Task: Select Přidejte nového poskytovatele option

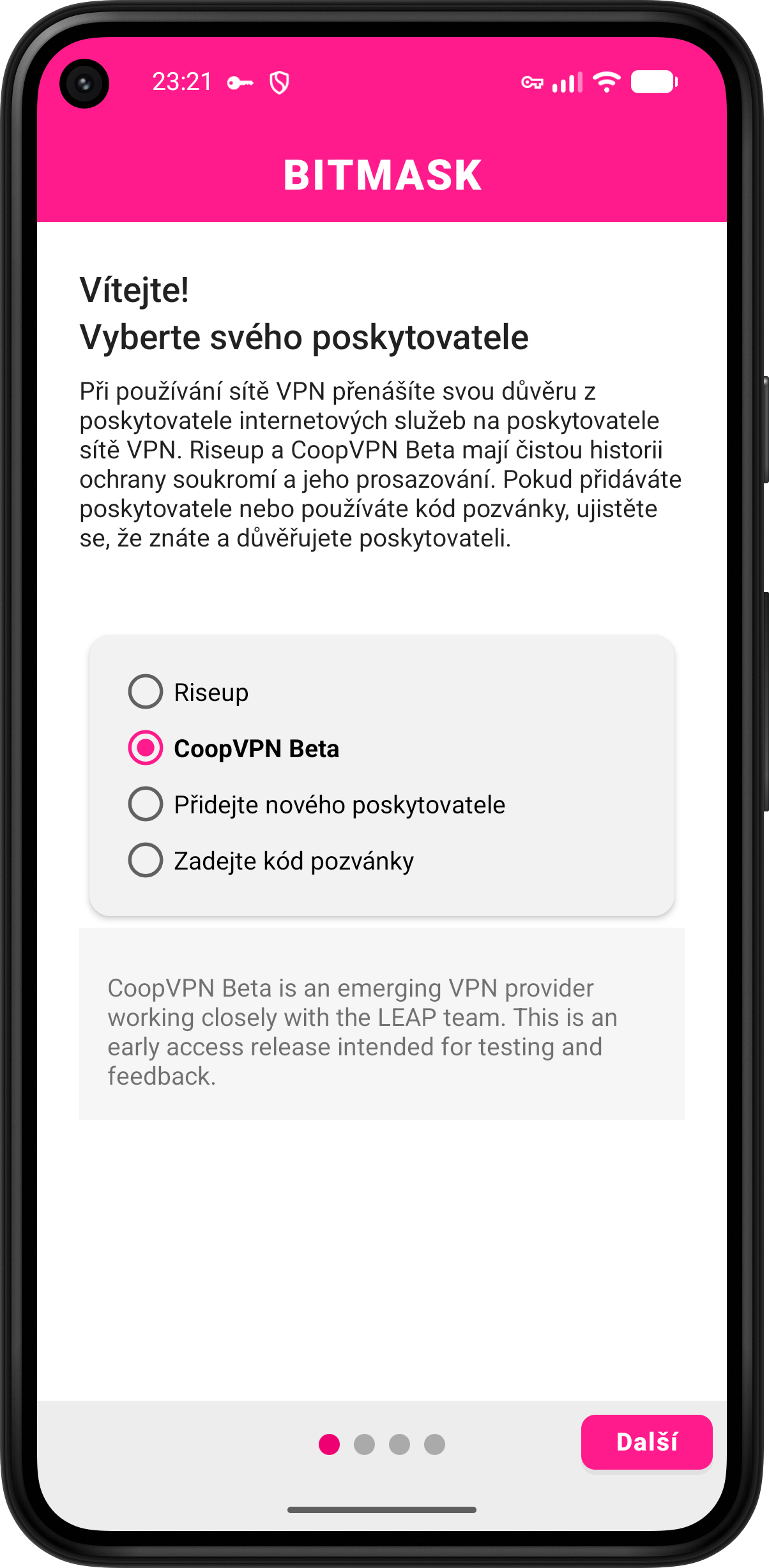Action: [317, 804]
